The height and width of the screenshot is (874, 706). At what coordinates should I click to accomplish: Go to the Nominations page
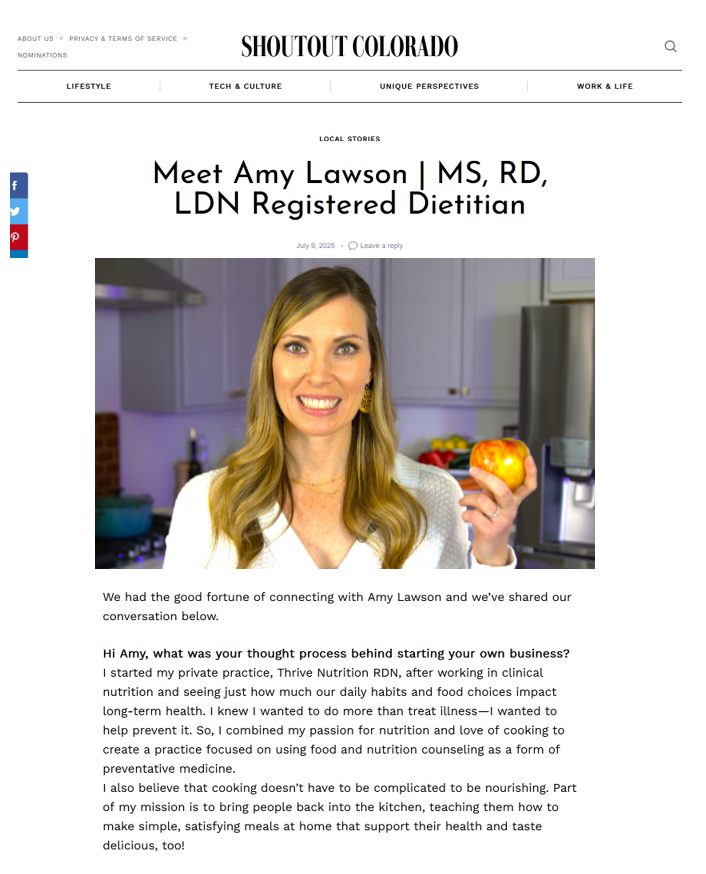click(42, 55)
